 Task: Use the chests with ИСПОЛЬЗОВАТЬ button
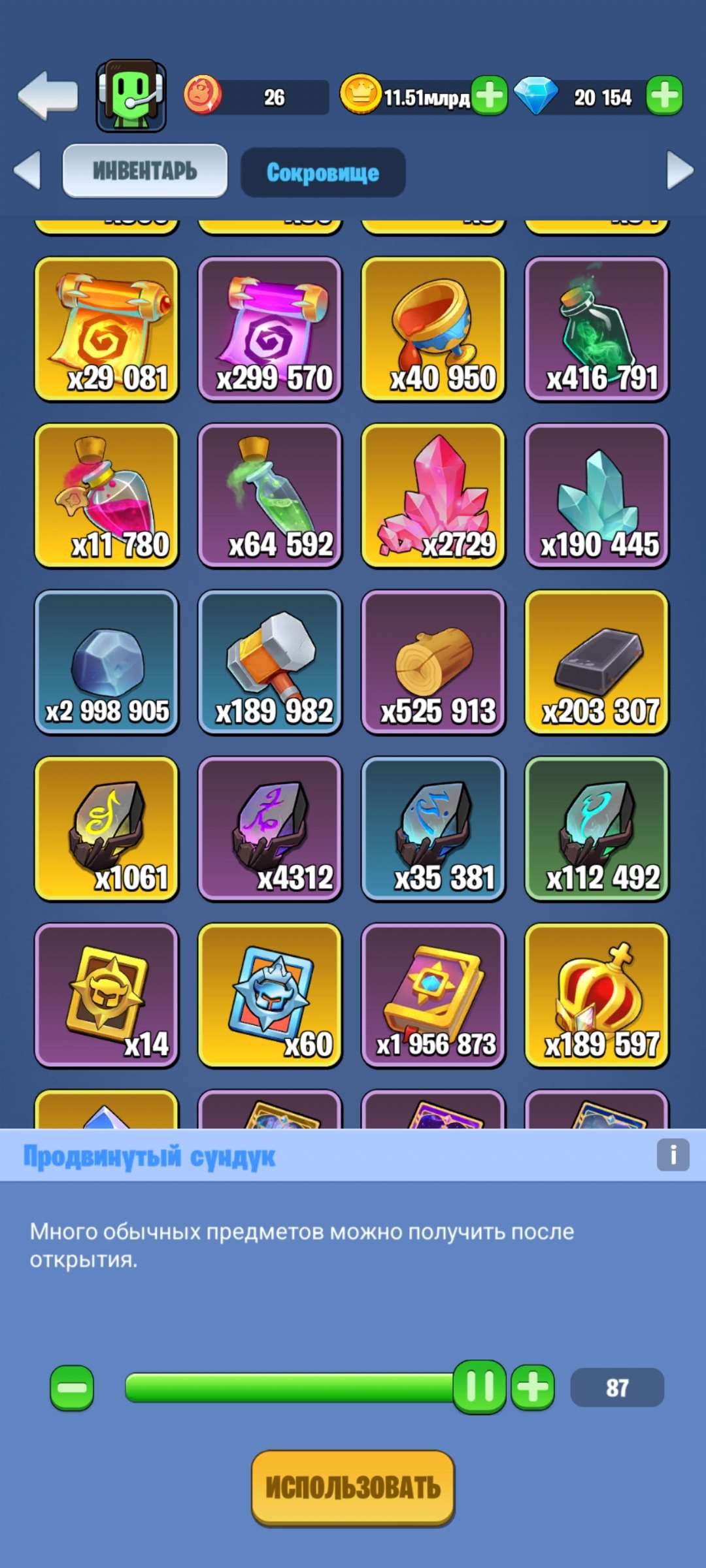point(353,1488)
